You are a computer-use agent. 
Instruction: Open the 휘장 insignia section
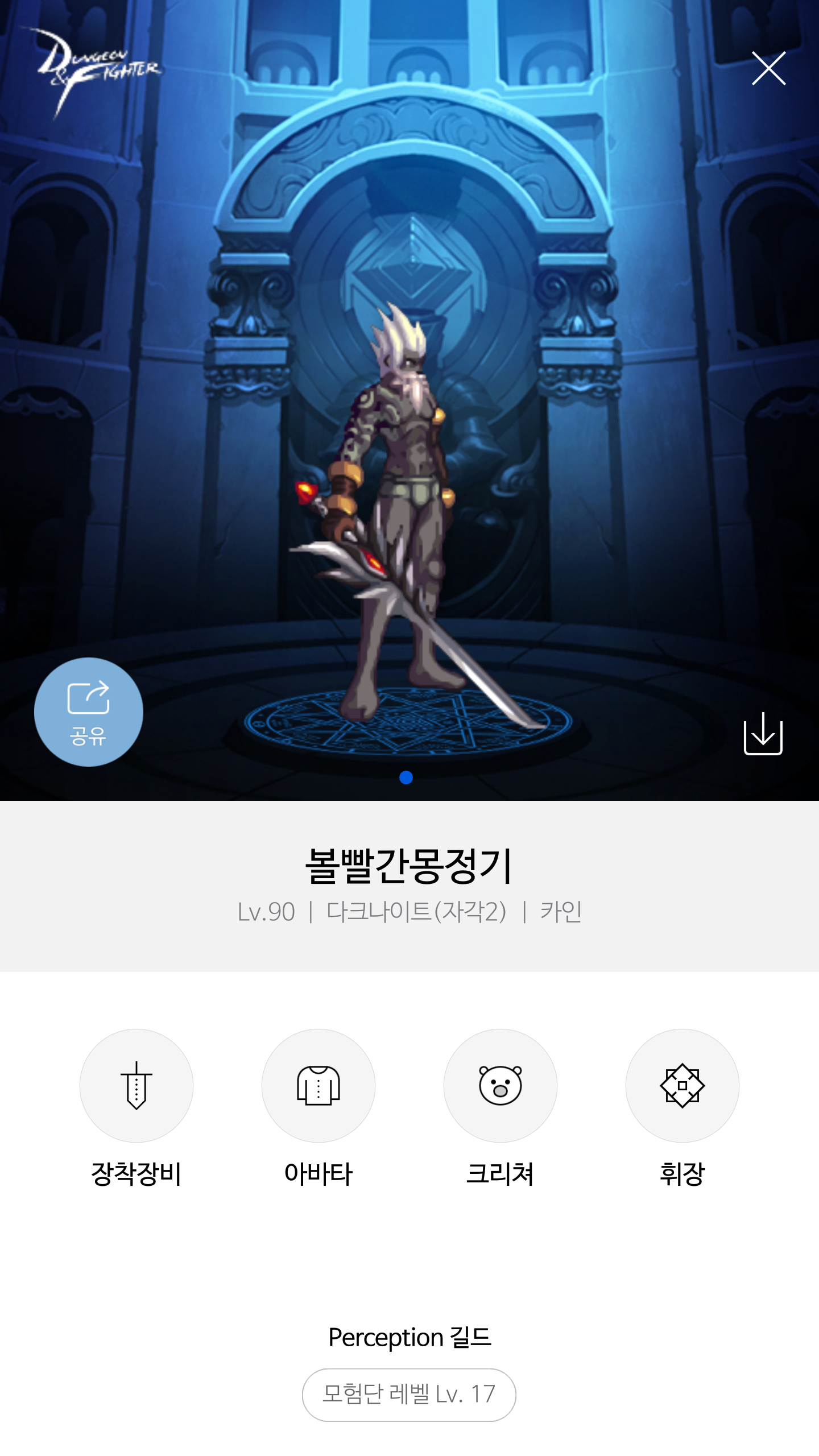click(682, 1085)
